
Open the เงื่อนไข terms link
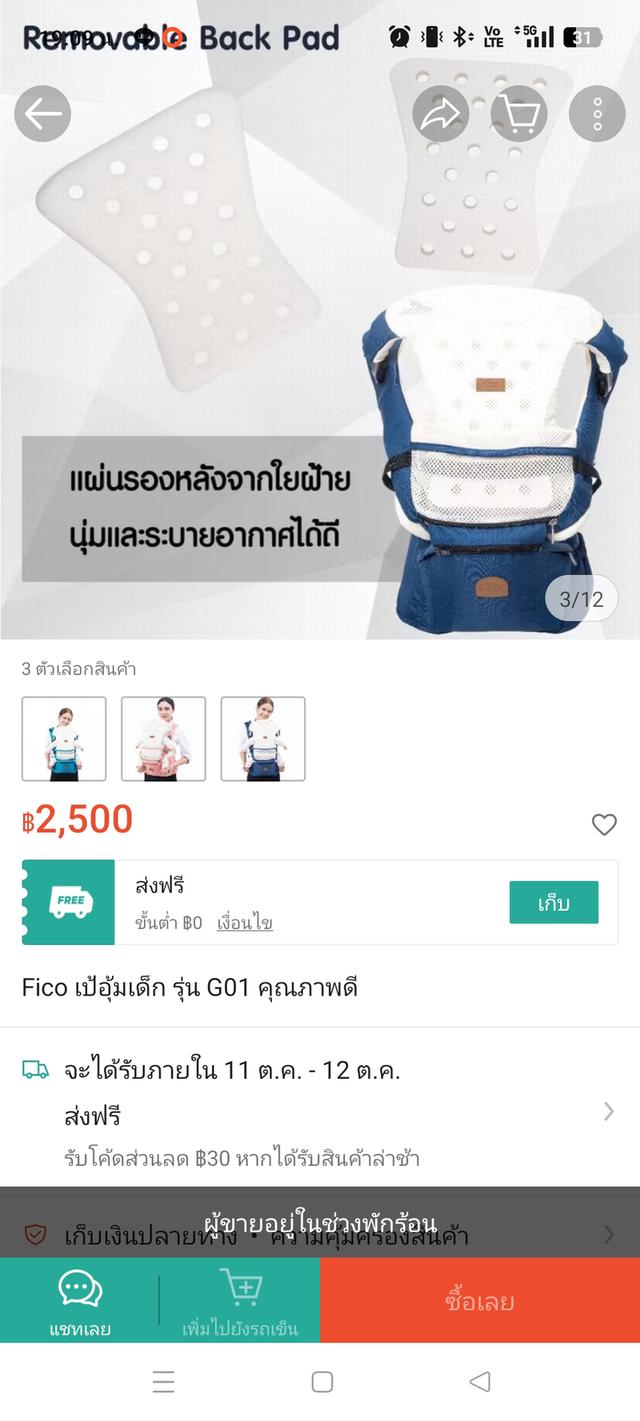click(x=245, y=923)
